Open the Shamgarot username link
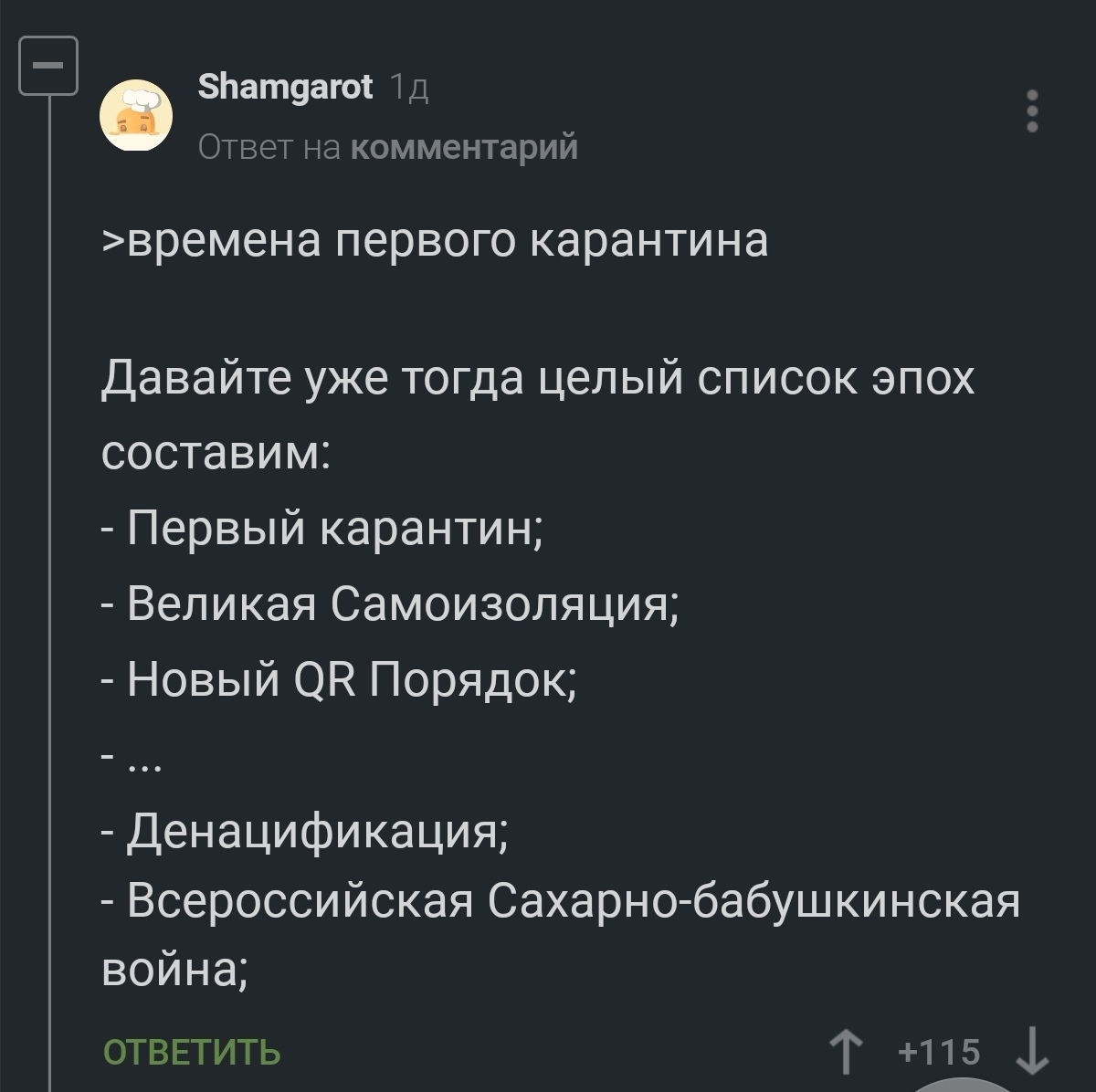 click(x=285, y=88)
